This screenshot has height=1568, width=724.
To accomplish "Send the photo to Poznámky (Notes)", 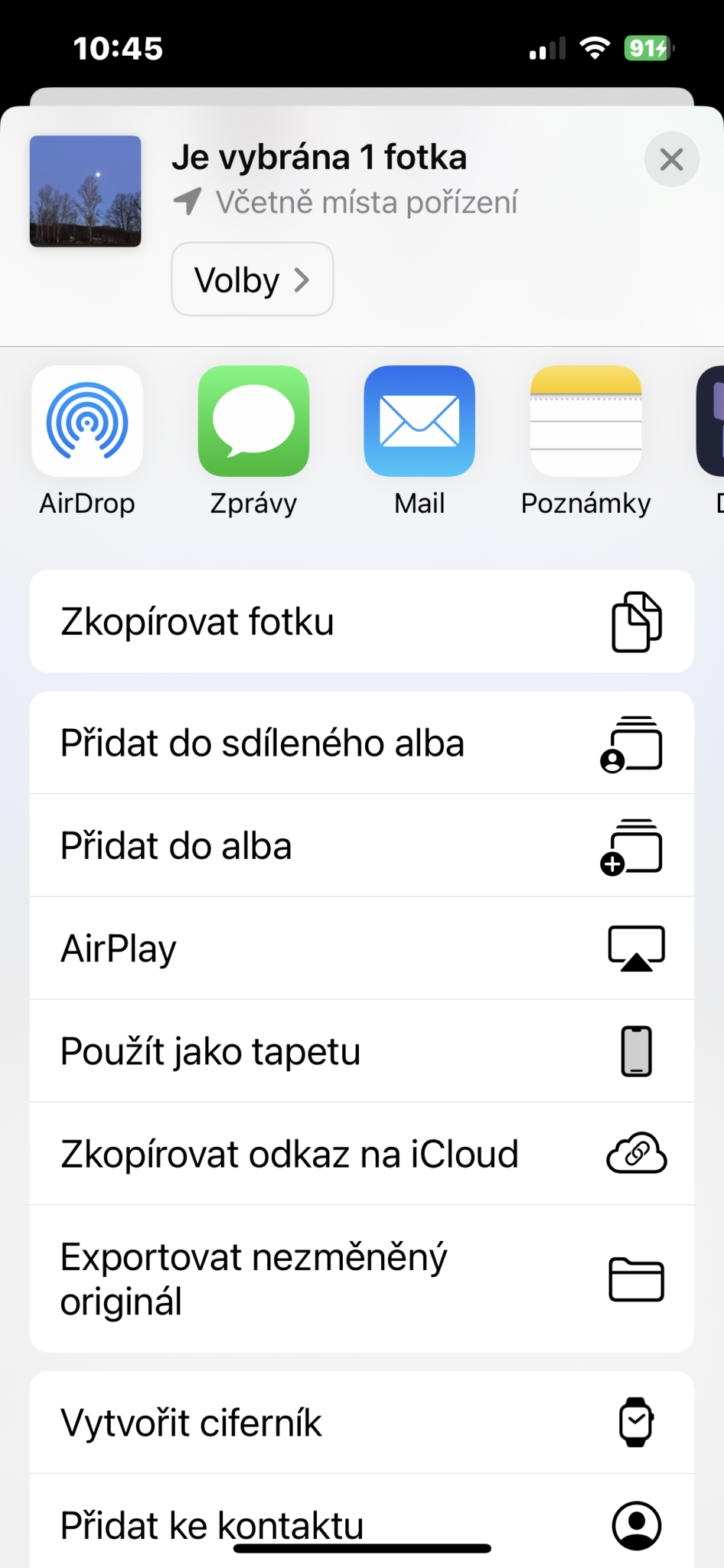I will pos(584,422).
